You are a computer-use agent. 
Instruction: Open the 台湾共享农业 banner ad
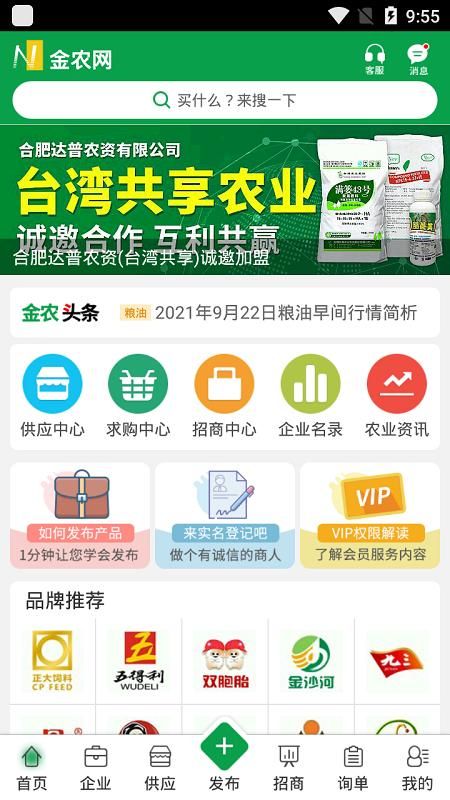point(225,200)
